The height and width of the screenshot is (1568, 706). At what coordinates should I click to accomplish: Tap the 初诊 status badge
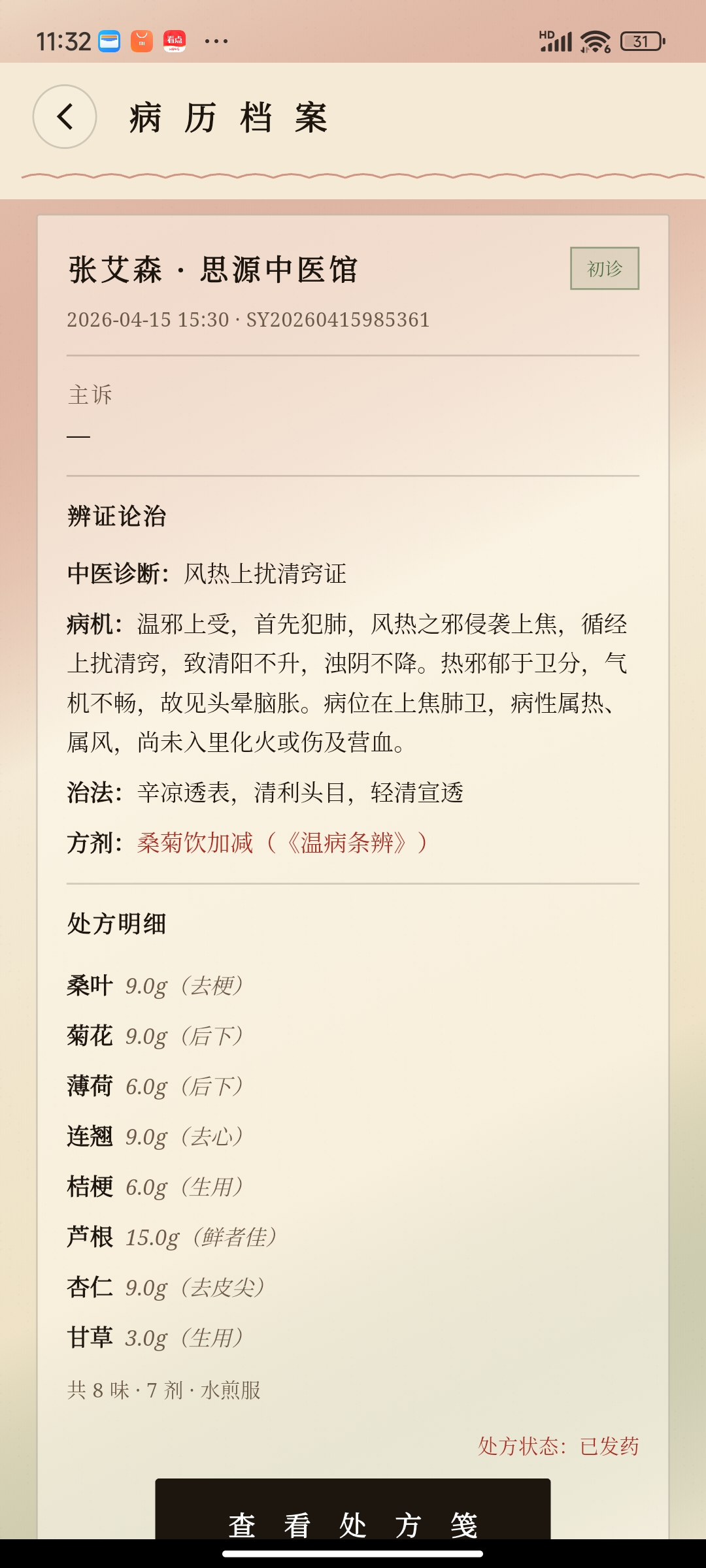click(605, 267)
